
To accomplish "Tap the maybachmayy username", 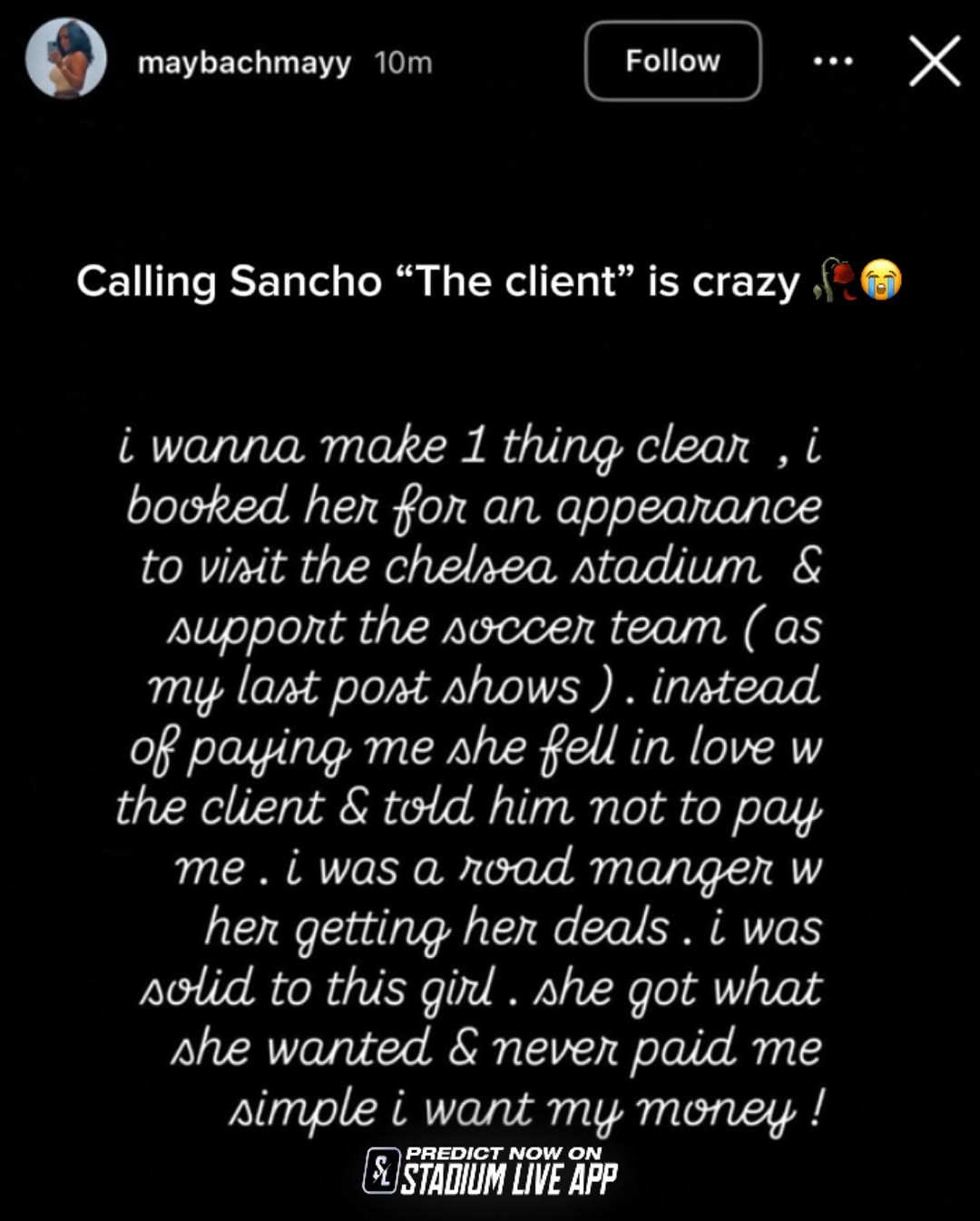I will [x=243, y=63].
